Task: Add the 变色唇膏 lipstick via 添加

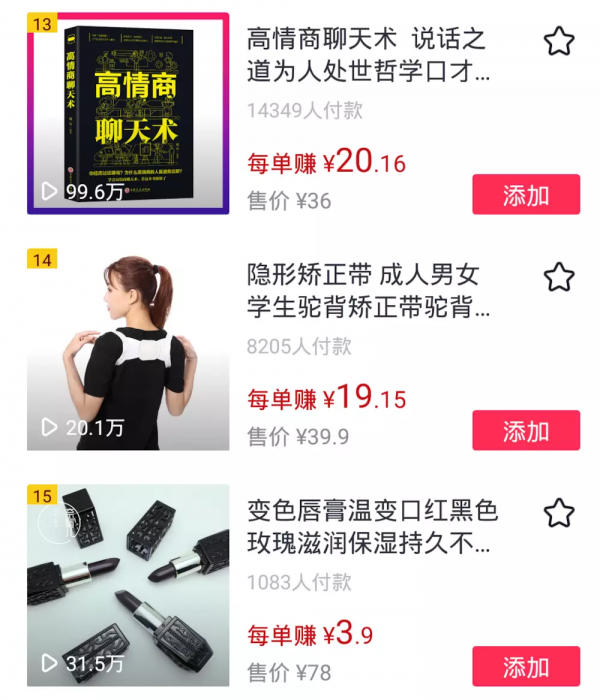Action: pos(526,667)
